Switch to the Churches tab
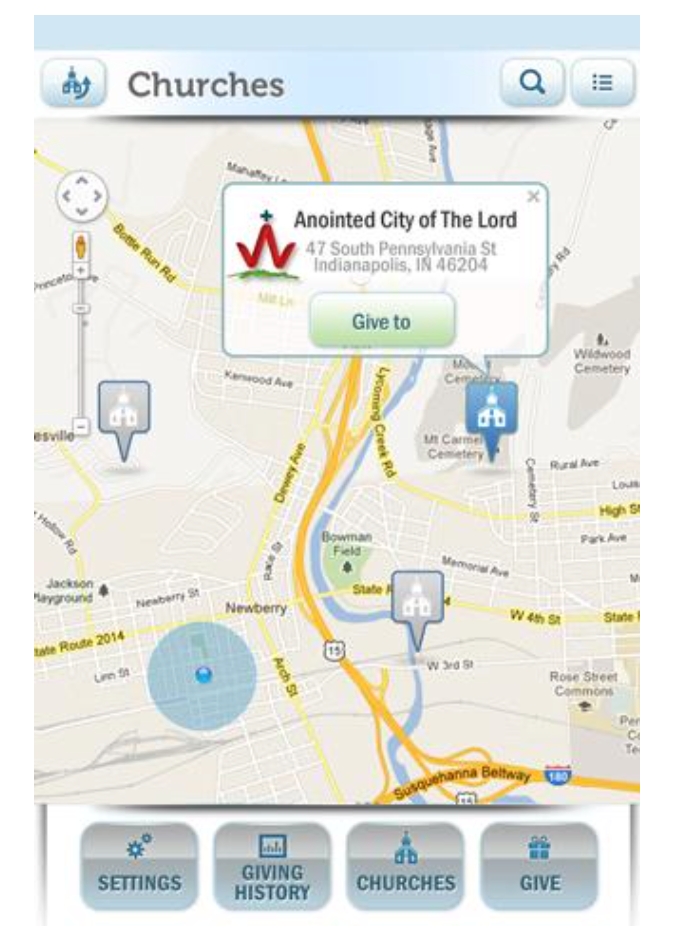The image size is (674, 940). tap(405, 867)
